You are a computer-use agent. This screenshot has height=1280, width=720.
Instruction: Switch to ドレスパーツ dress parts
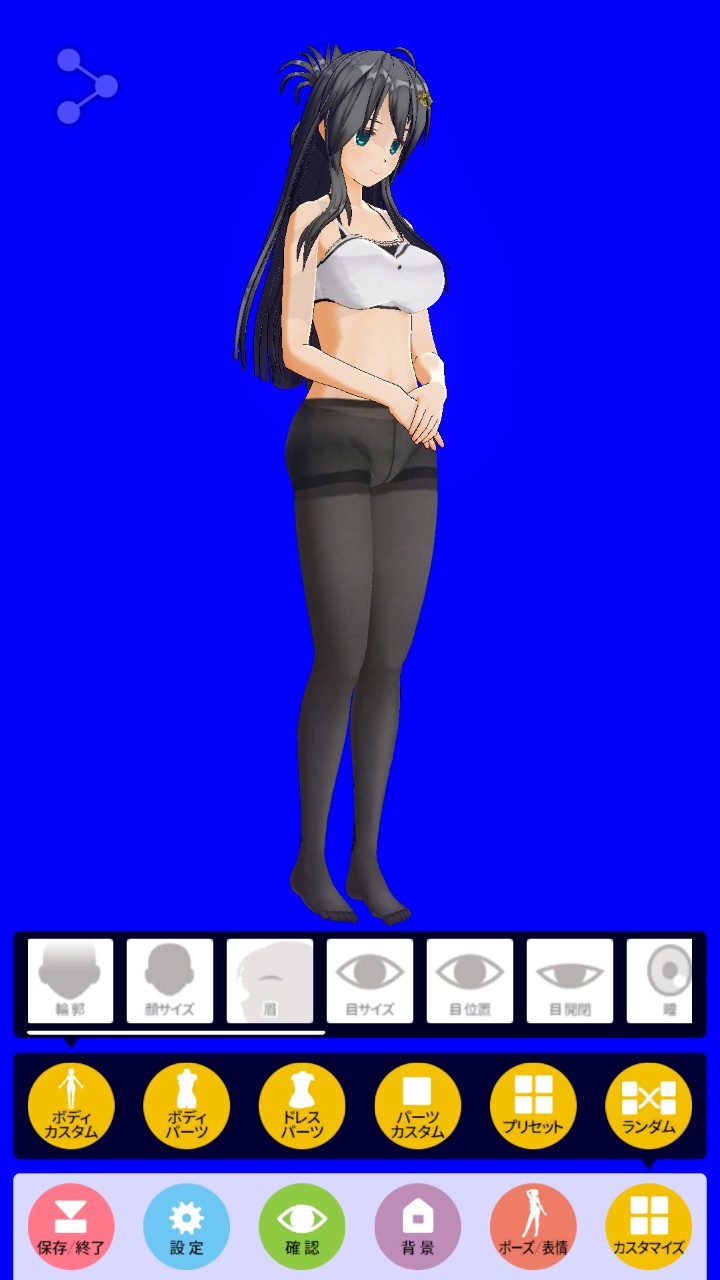(302, 1106)
